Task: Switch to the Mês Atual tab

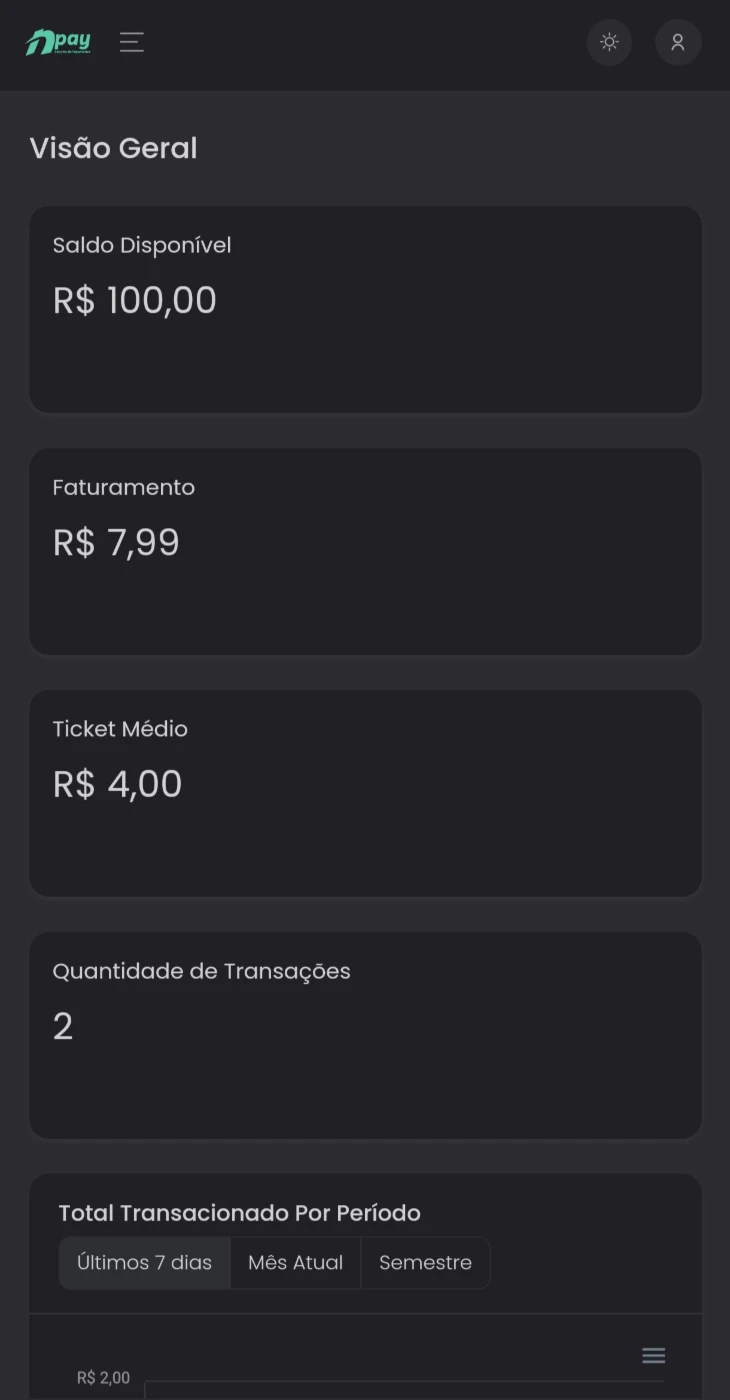Action: coord(296,1263)
